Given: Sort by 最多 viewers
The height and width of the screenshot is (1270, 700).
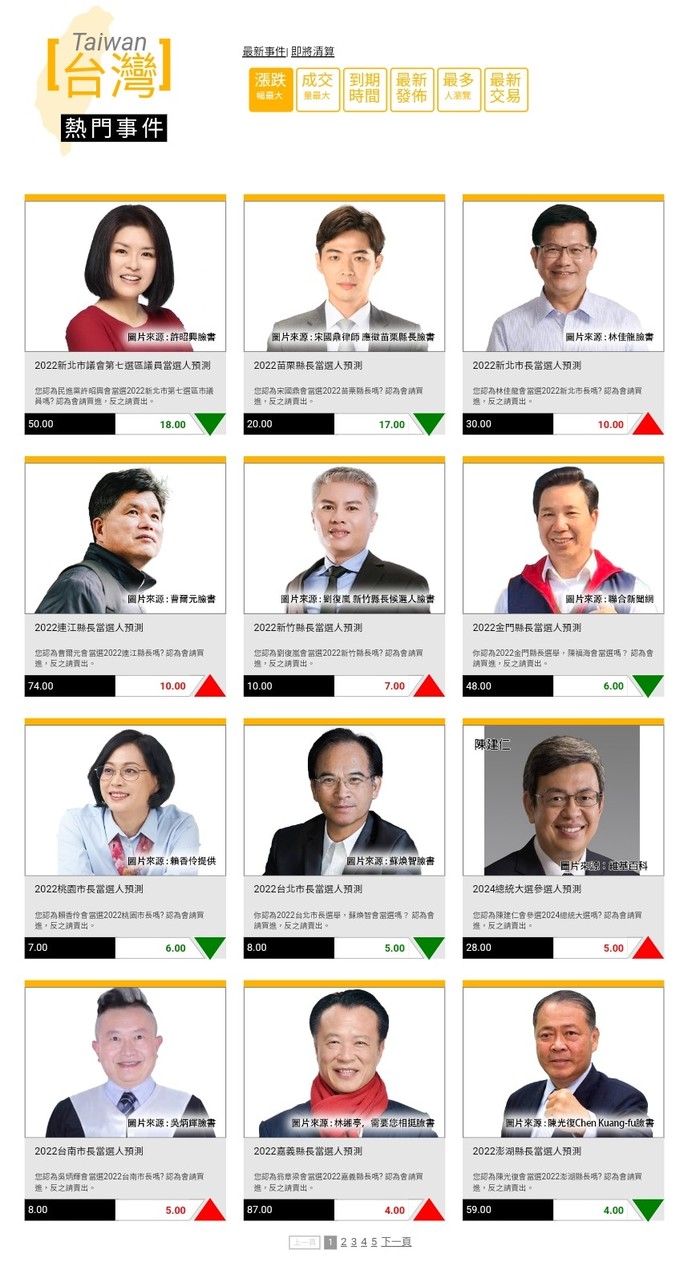Looking at the screenshot, I should point(458,89).
